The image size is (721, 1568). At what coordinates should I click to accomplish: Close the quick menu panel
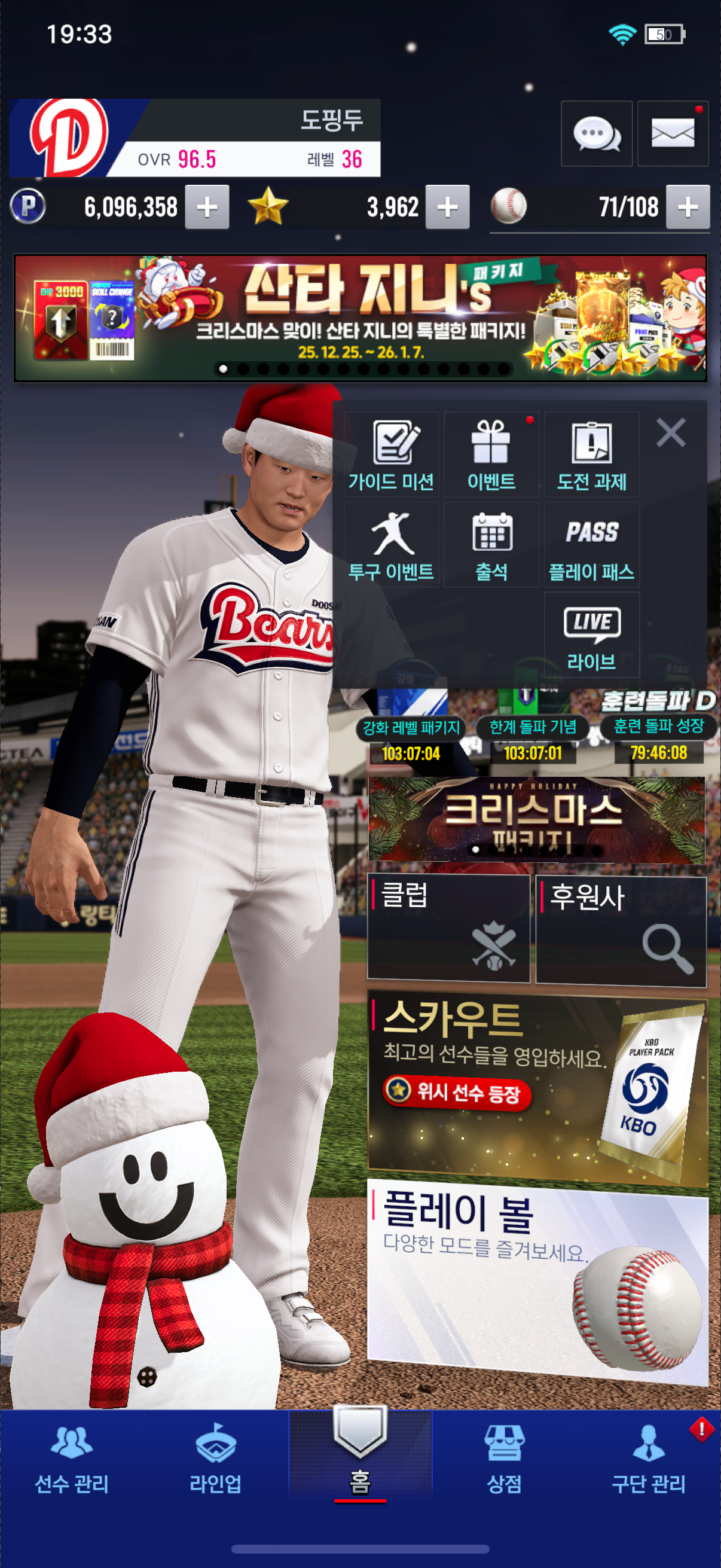pos(671,433)
